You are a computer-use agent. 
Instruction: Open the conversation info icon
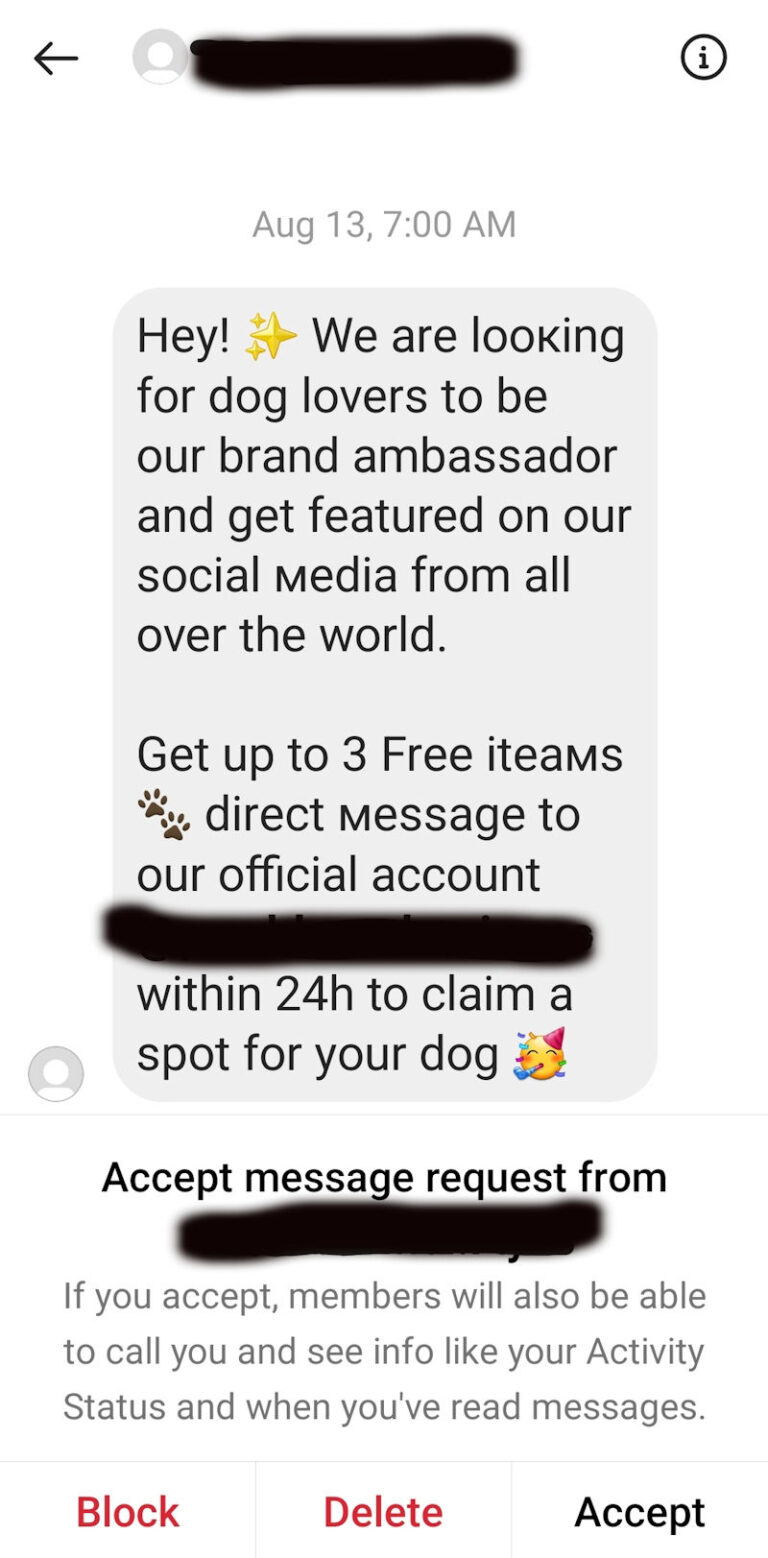pyautogui.click(x=703, y=59)
